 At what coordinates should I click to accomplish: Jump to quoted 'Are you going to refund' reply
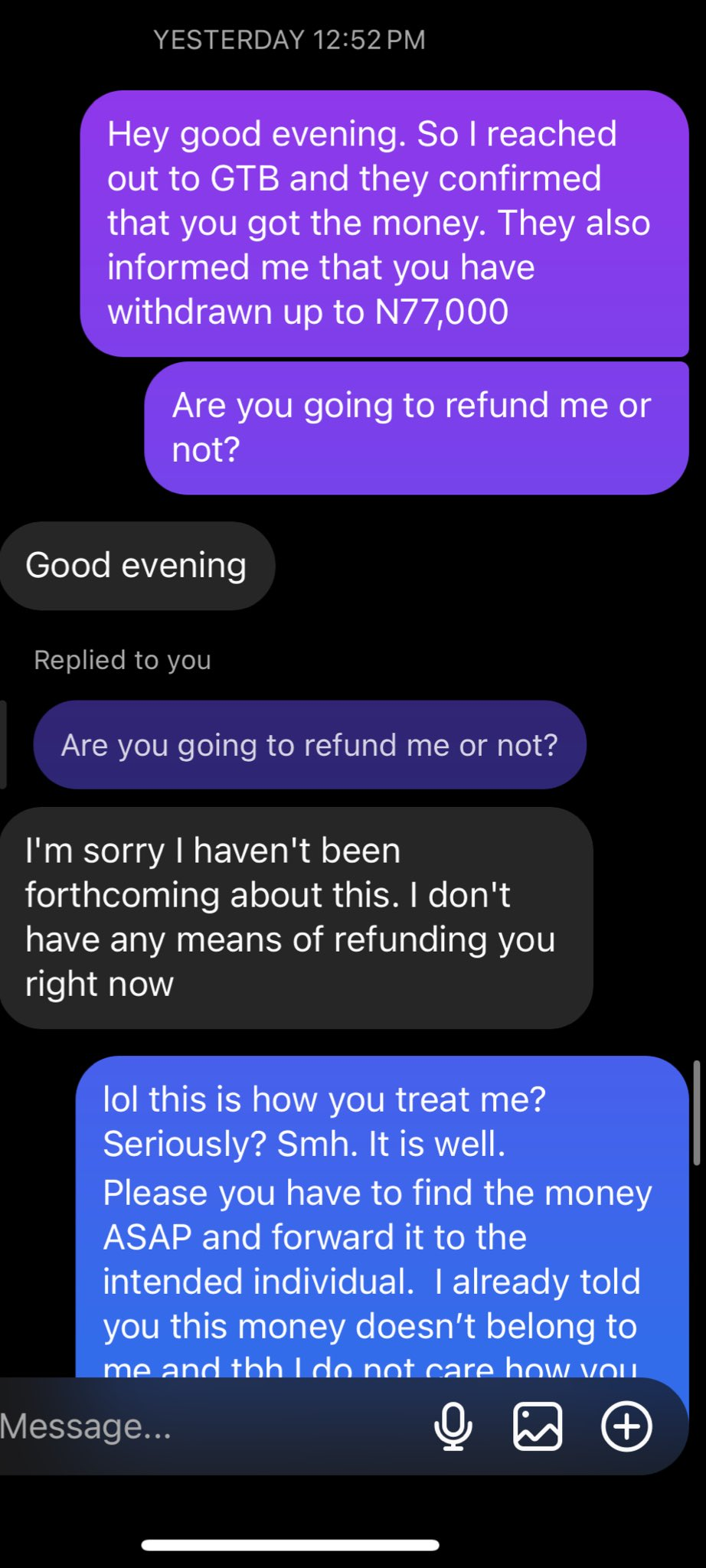(309, 745)
